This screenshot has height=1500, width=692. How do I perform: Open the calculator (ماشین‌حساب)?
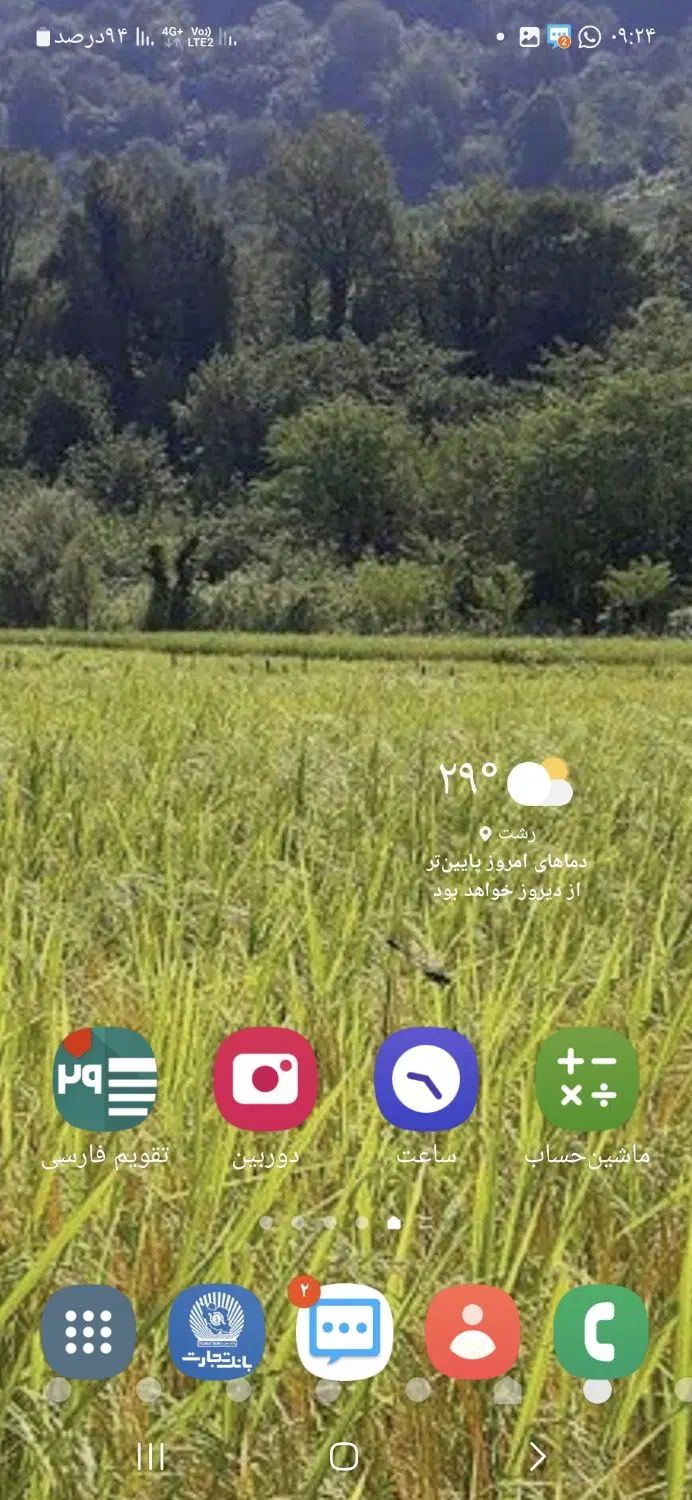pos(587,1080)
